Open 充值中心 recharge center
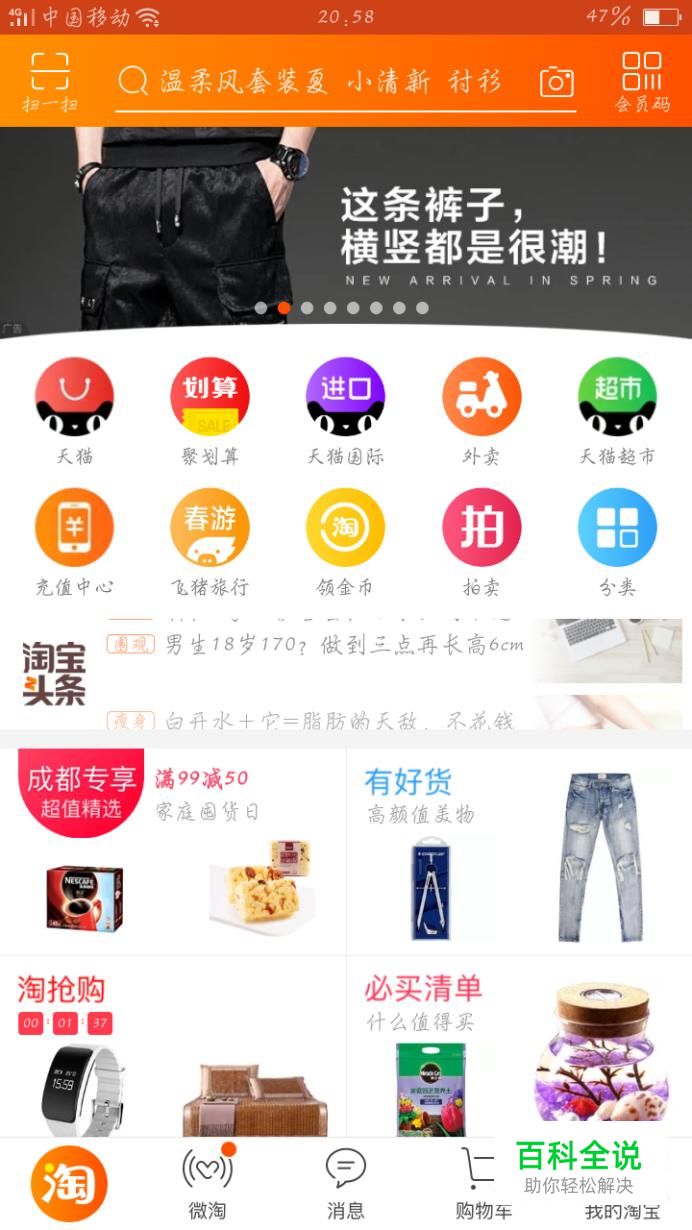The width and height of the screenshot is (692, 1230). point(75,541)
